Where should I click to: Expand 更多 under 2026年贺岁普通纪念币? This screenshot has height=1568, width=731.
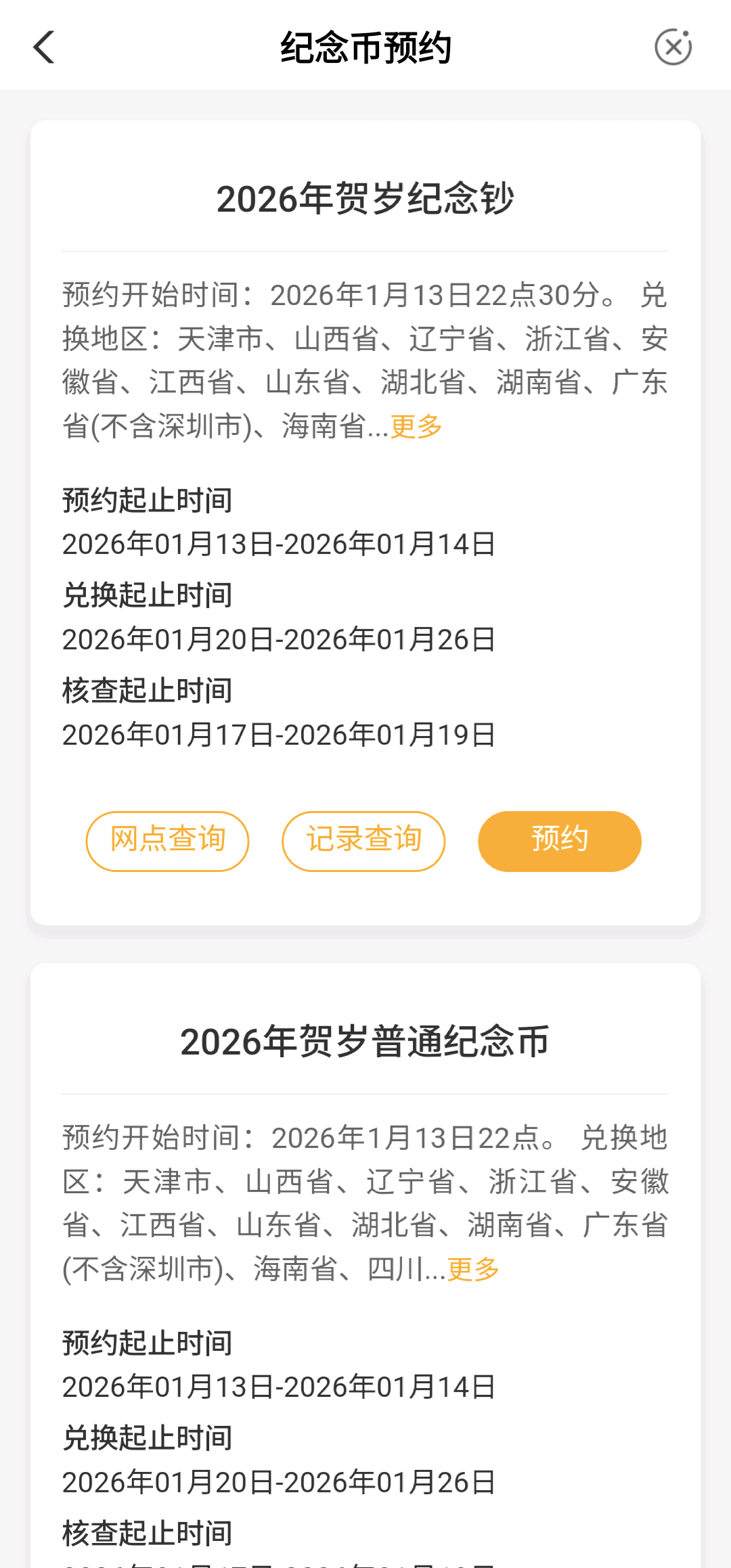[473, 1270]
